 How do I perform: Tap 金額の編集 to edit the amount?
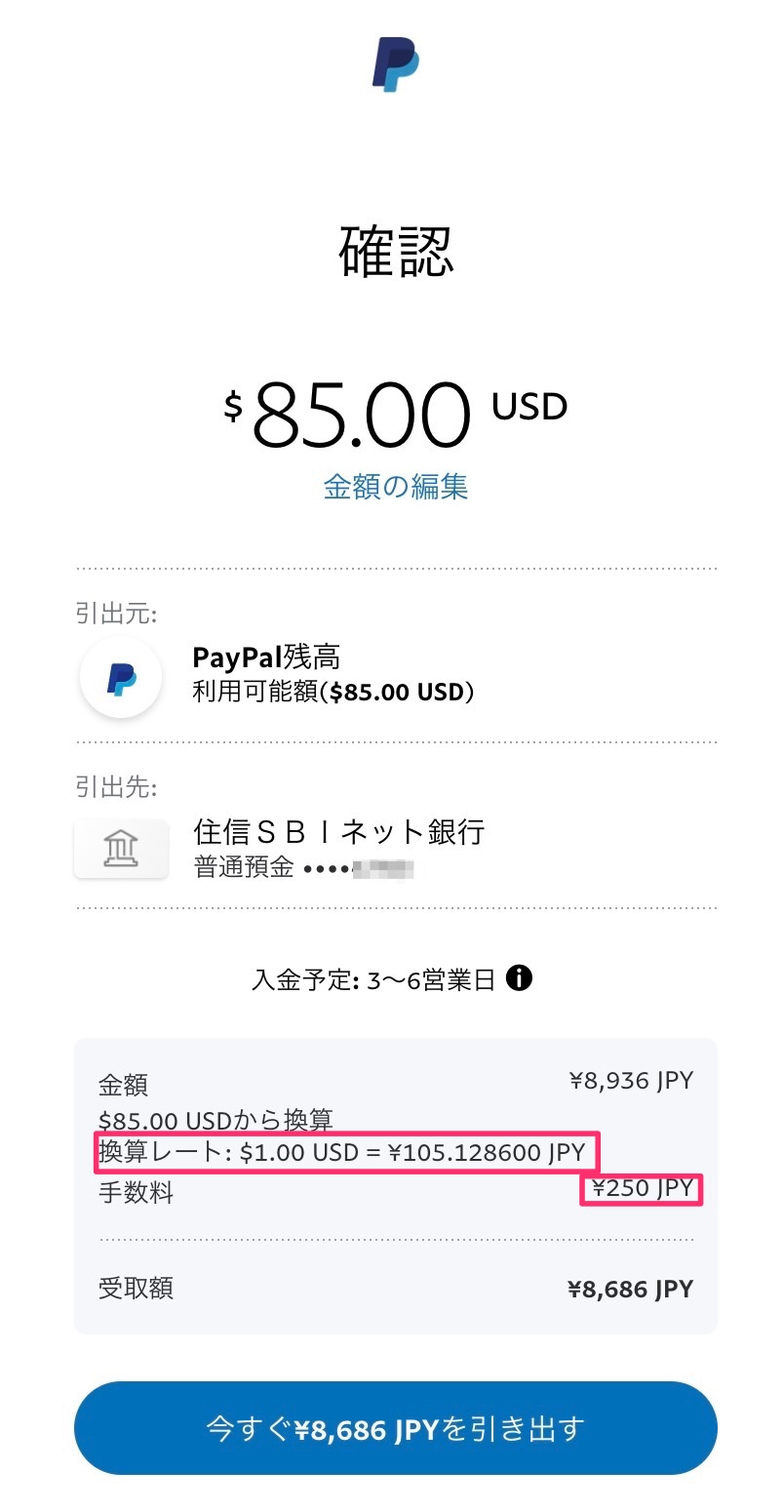coord(395,486)
